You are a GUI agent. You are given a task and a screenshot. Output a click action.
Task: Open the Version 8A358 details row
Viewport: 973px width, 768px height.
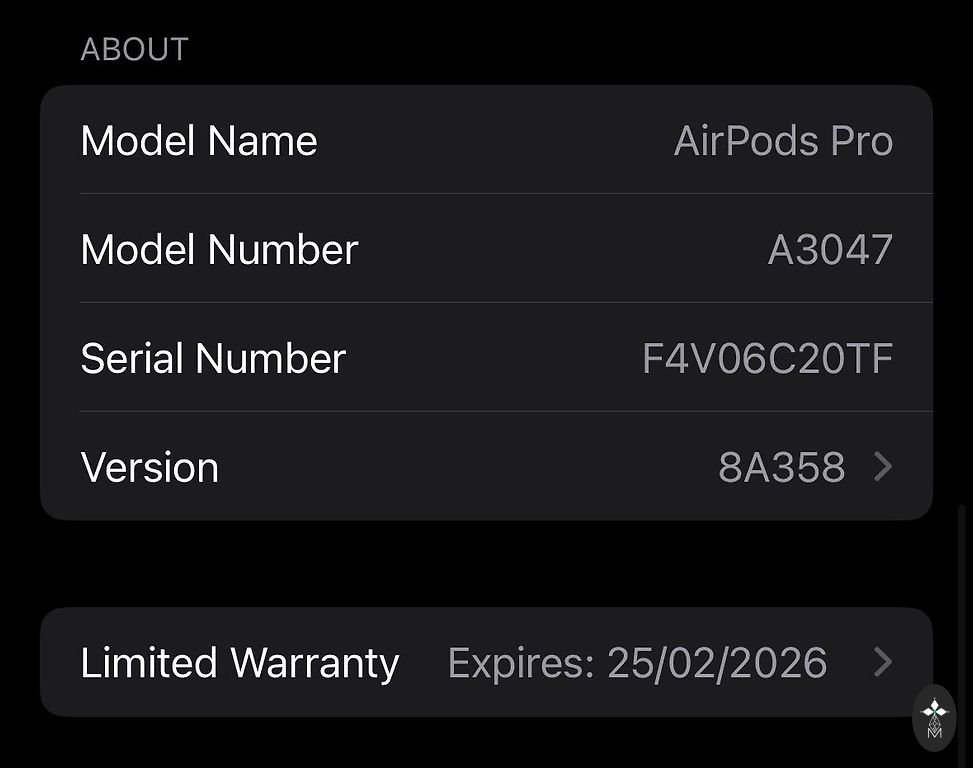pos(486,467)
